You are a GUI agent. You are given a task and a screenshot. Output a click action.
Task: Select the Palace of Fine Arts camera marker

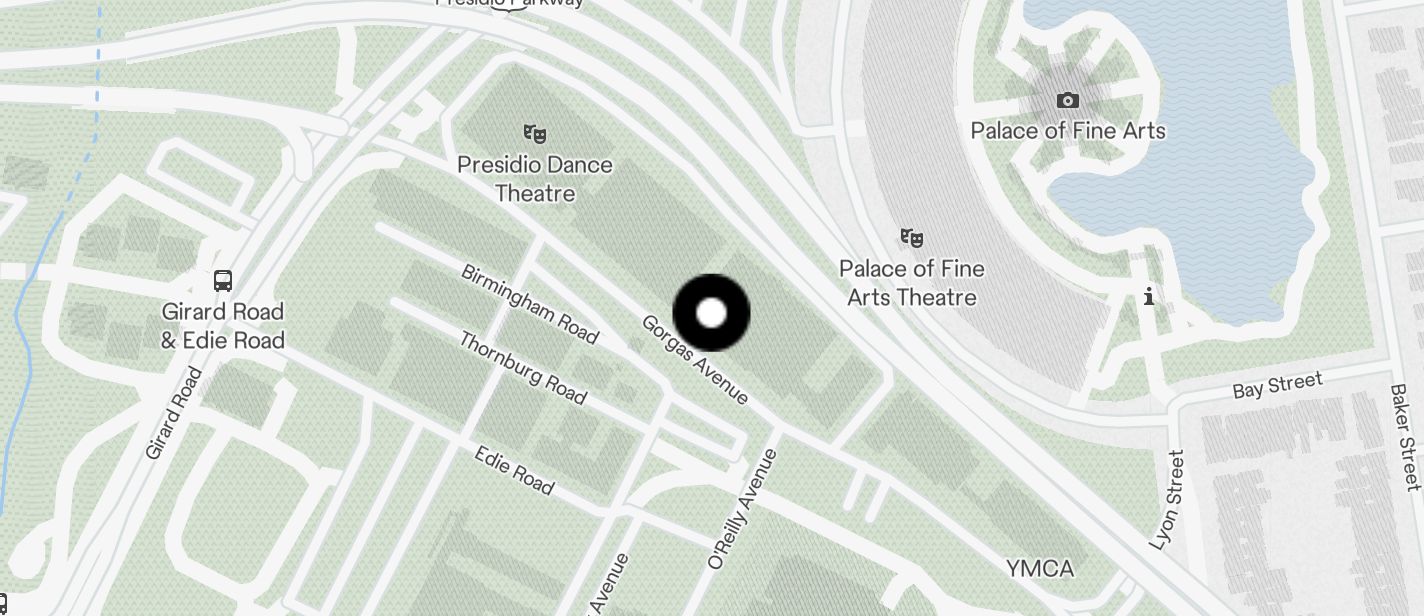pyautogui.click(x=1068, y=101)
